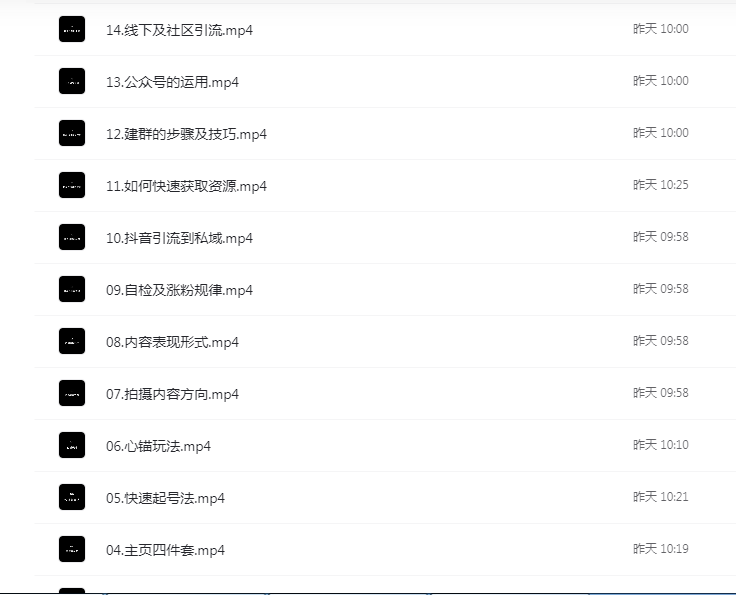Open 13.公众号的运用.mp4
This screenshot has width=736, height=595.
(x=172, y=82)
